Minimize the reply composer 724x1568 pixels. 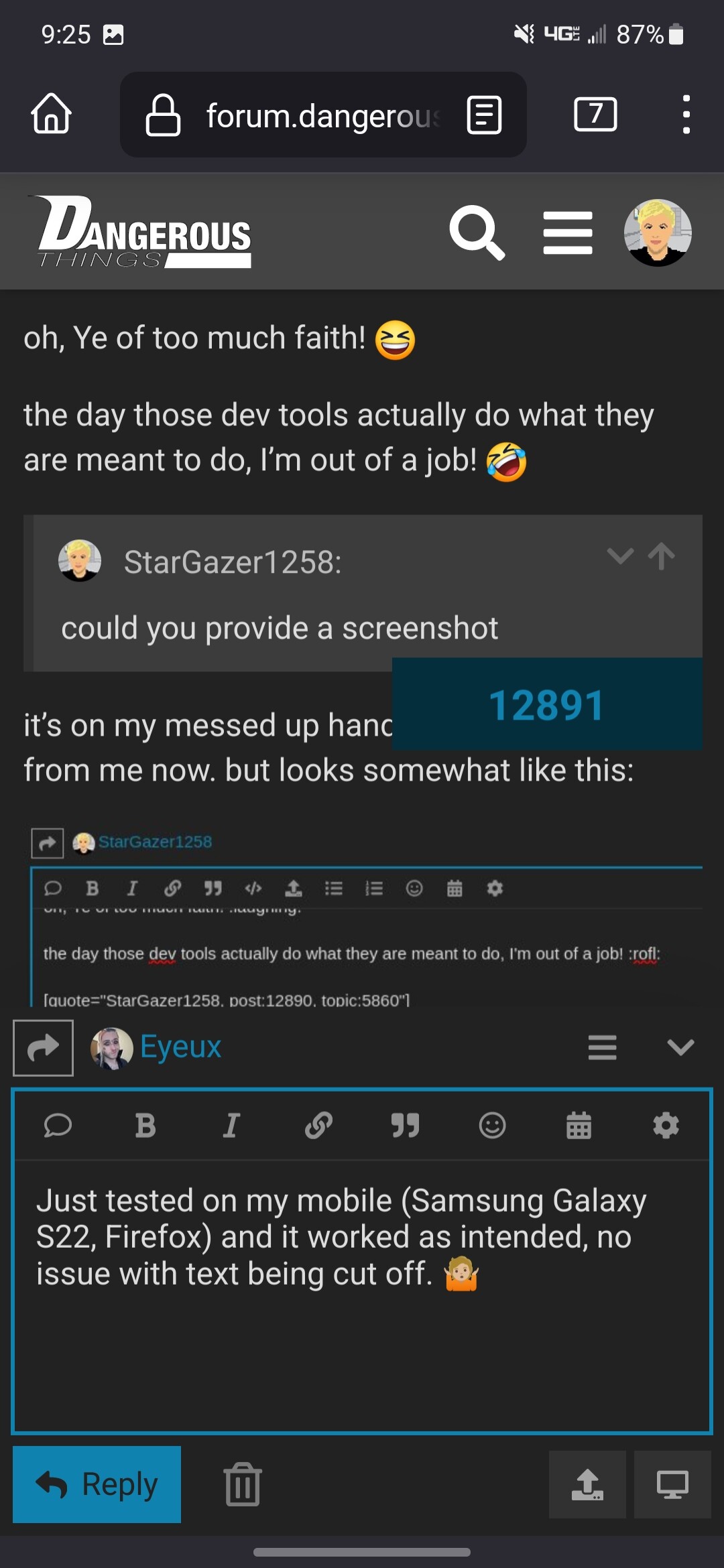click(x=680, y=1047)
